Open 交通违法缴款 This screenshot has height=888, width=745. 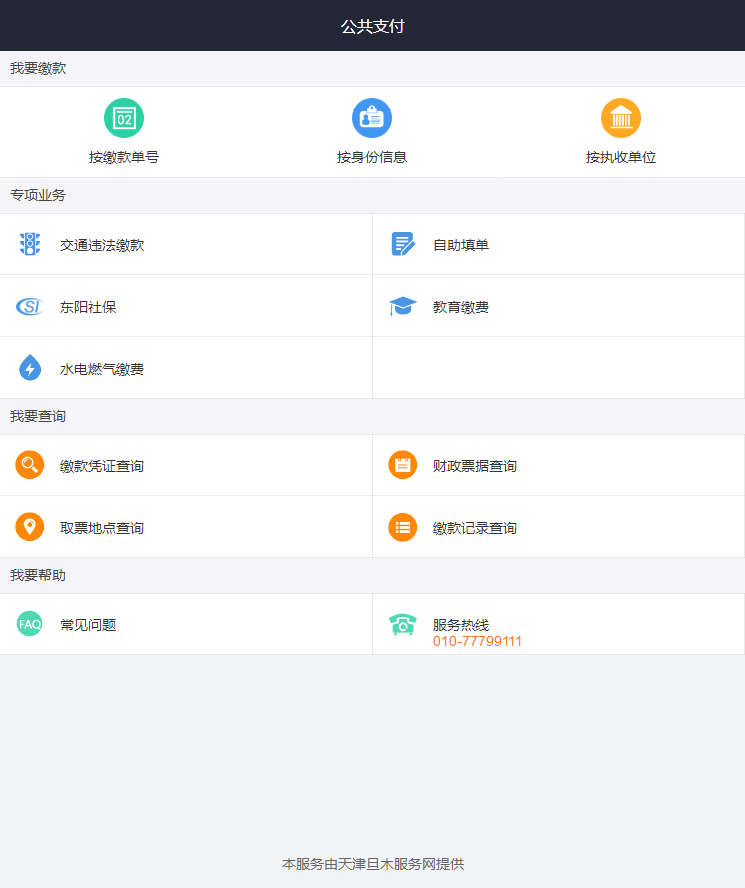[186, 245]
